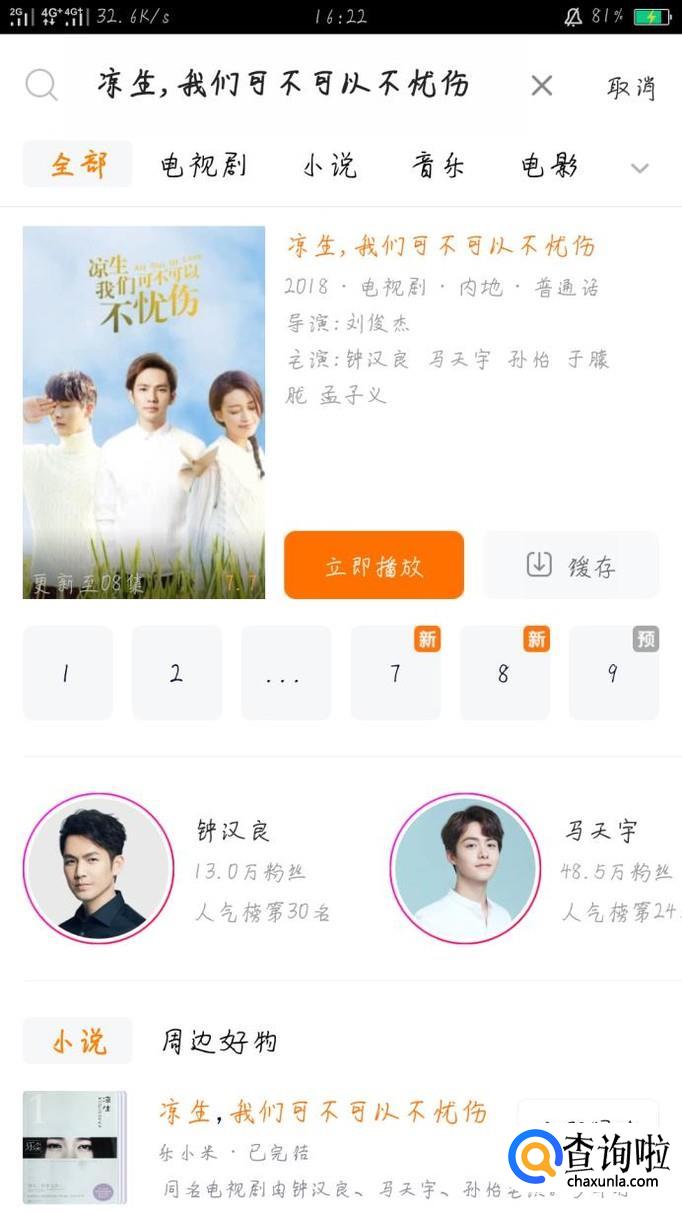Download the series with 缓存
This screenshot has width=682, height=1212.
[571, 566]
